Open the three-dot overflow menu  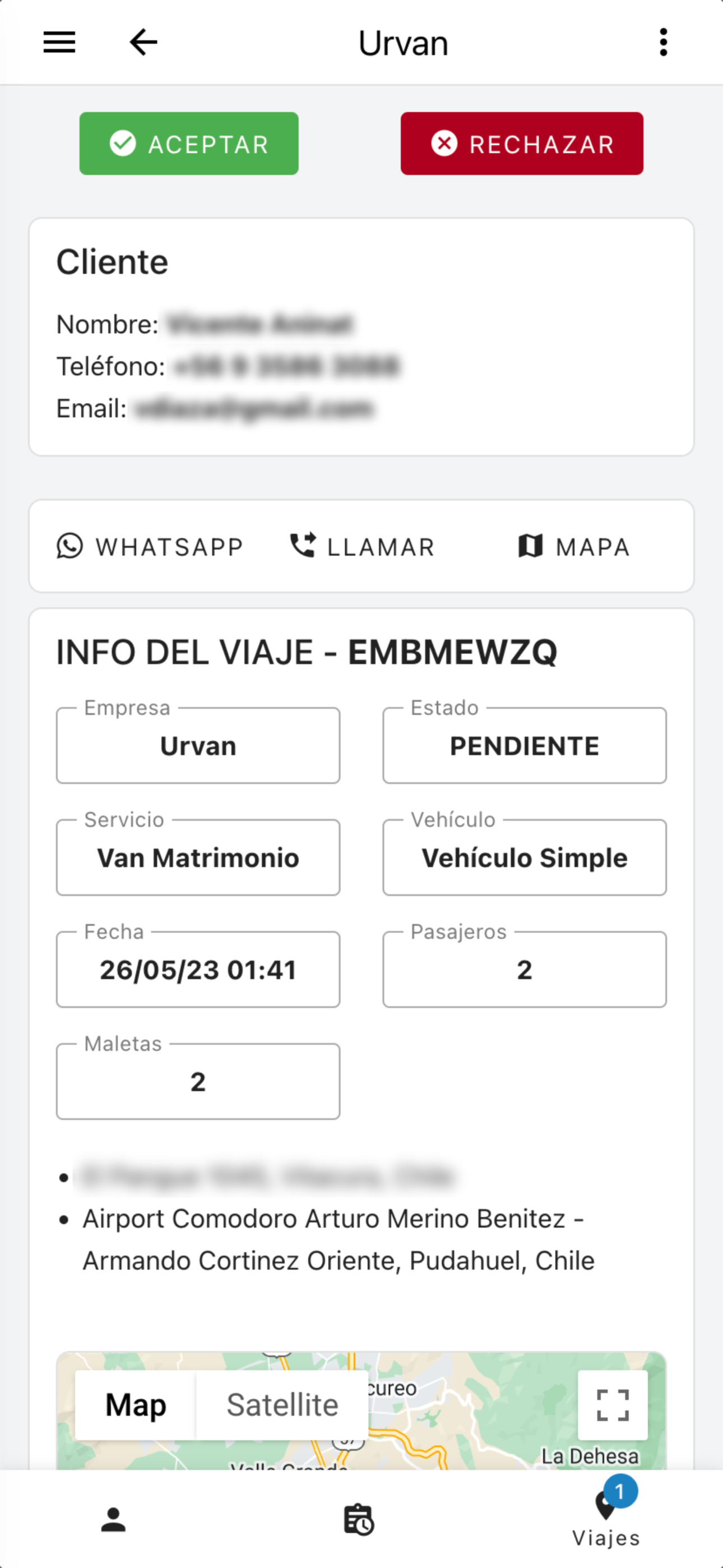pyautogui.click(x=664, y=43)
